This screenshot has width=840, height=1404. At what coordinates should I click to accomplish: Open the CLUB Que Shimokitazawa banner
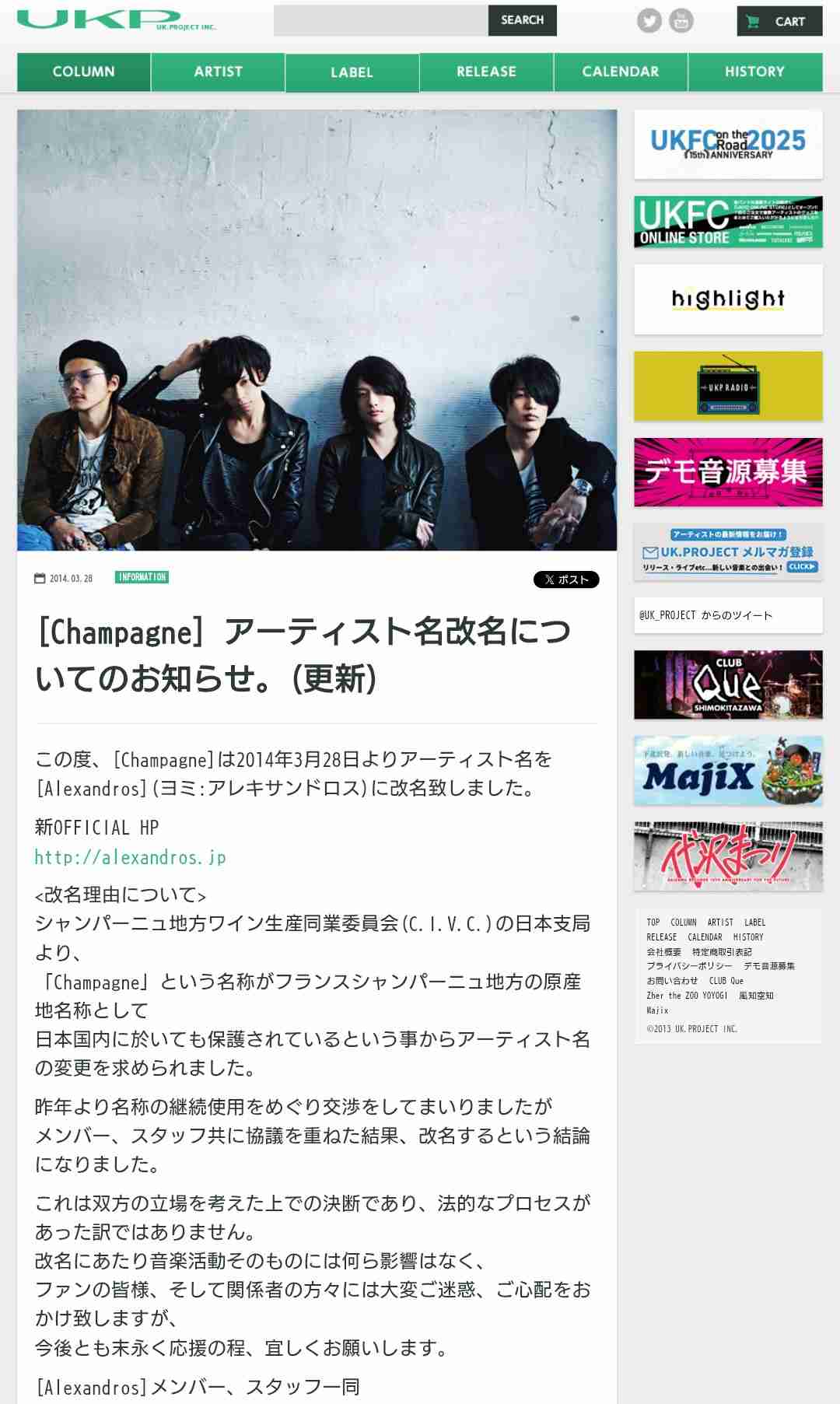pyautogui.click(x=728, y=684)
